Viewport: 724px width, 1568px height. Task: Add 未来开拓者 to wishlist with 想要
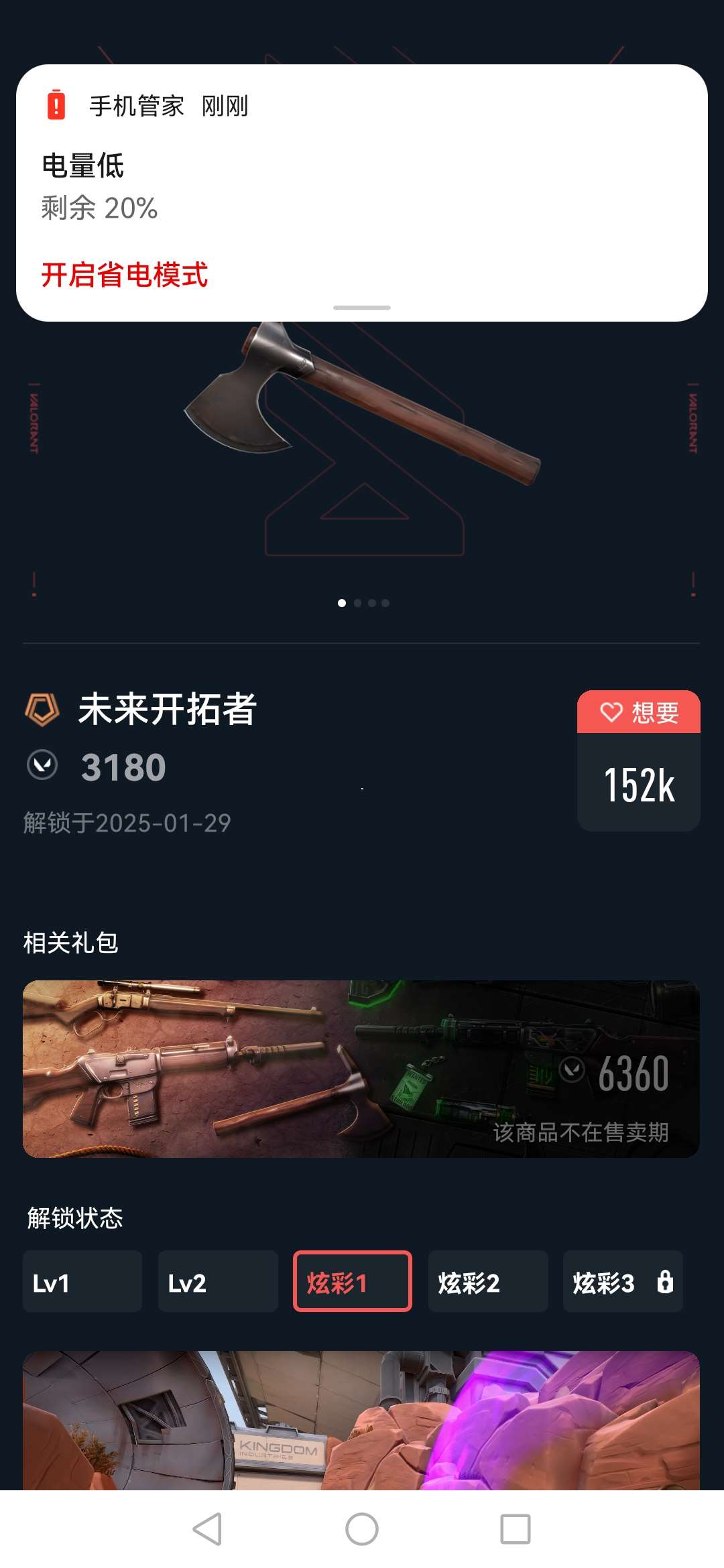coord(639,712)
